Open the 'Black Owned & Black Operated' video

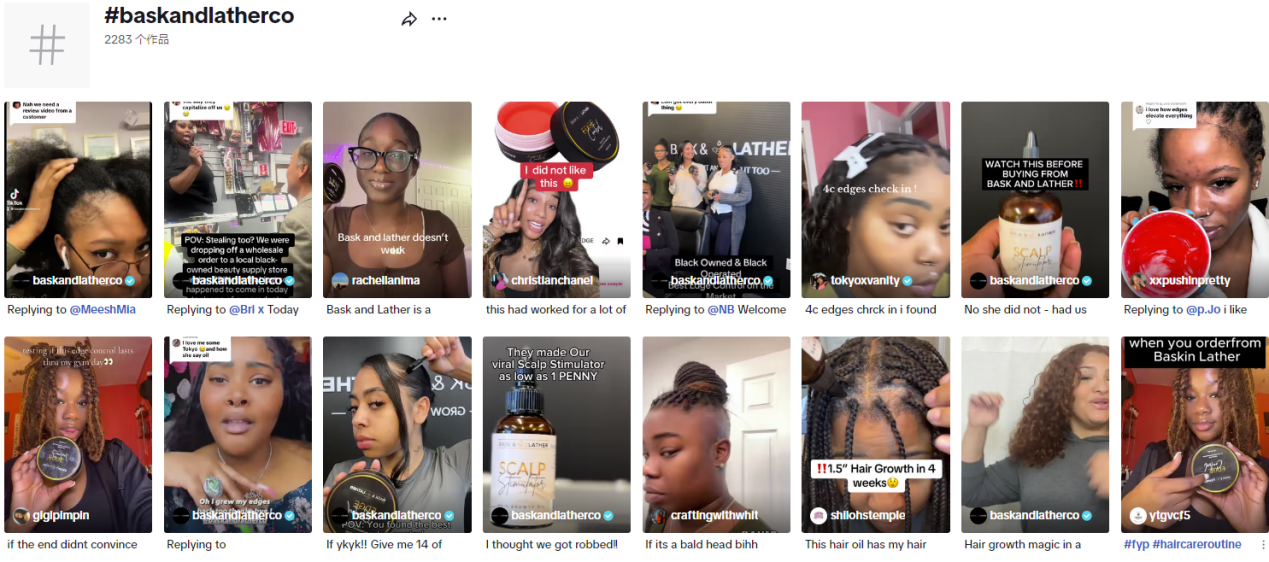[716, 199]
